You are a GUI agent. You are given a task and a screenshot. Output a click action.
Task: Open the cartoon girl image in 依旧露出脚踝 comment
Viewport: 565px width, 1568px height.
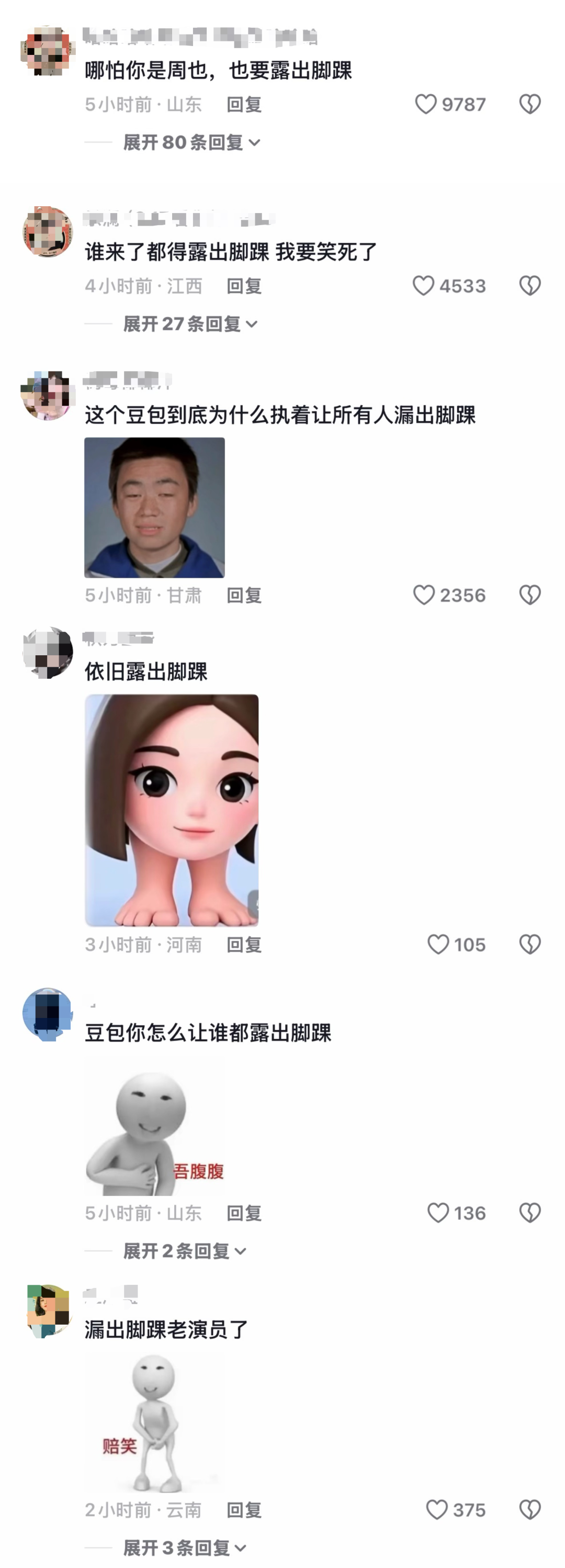tap(172, 810)
